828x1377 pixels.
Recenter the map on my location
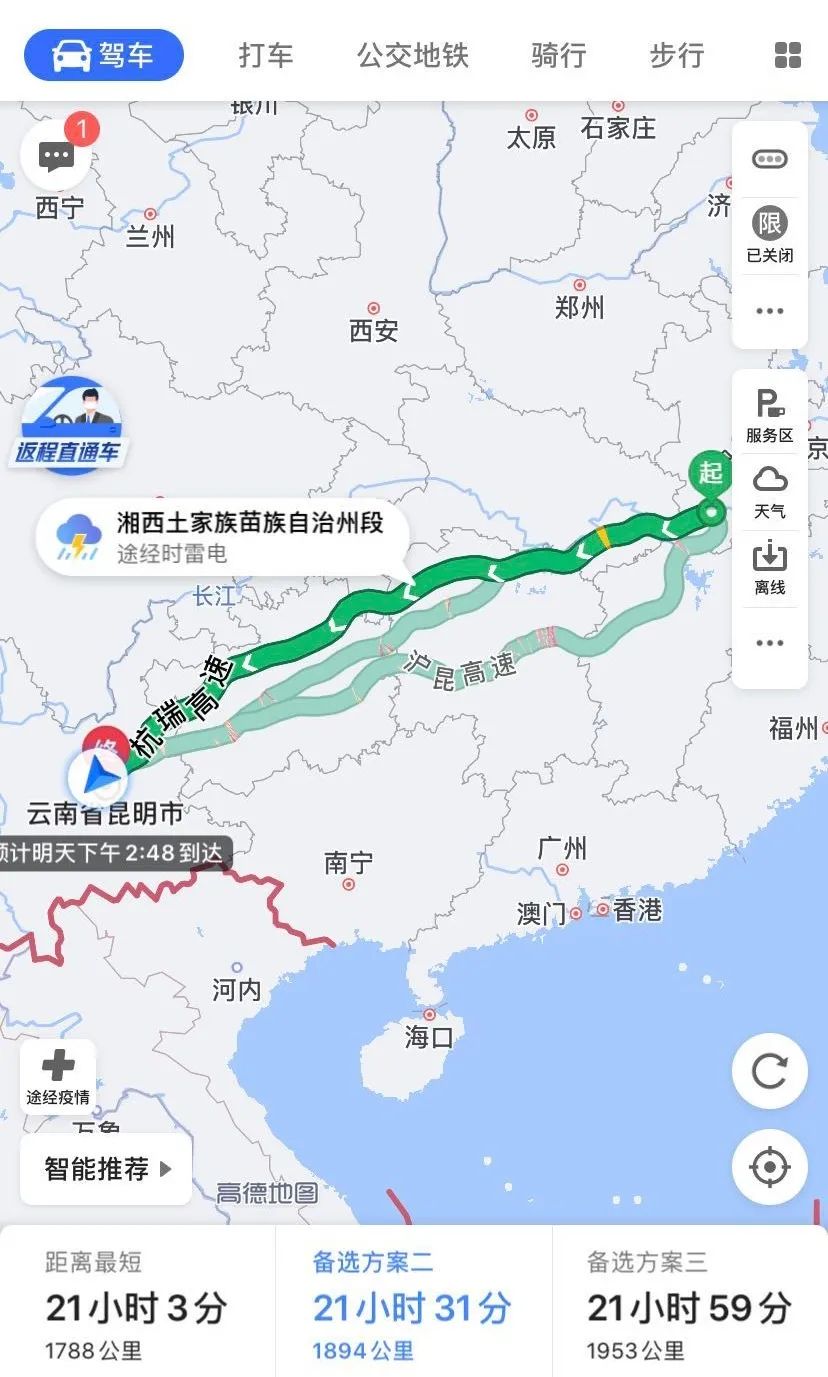[x=769, y=1167]
